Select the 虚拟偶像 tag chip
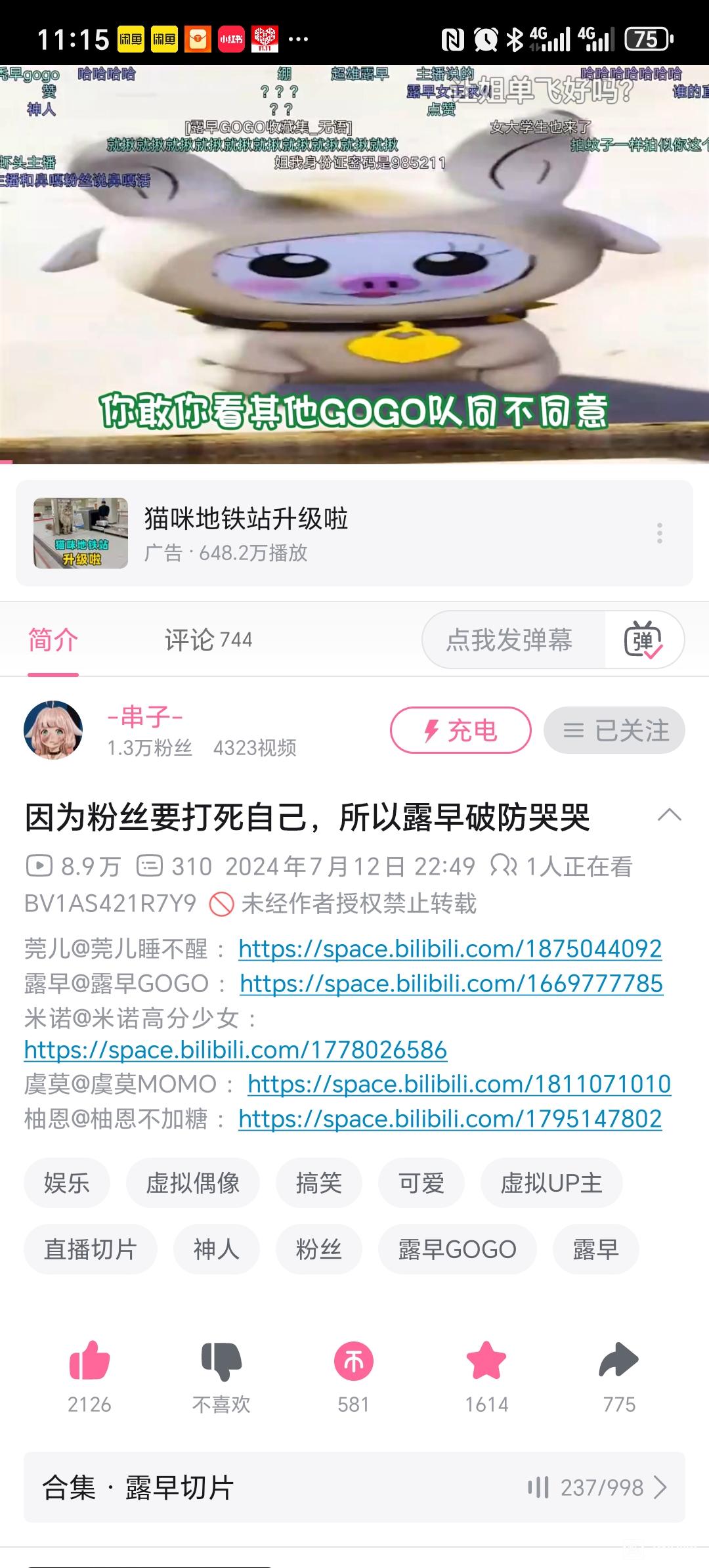Viewport: 709px width, 1568px height. pos(192,1183)
